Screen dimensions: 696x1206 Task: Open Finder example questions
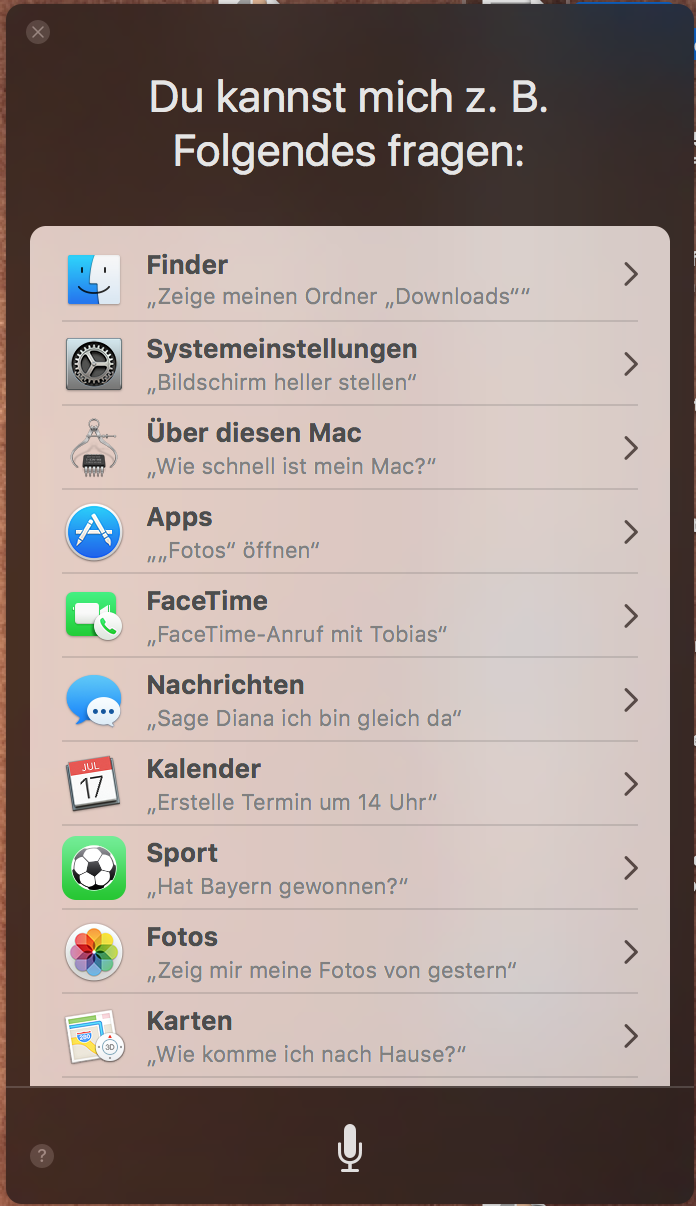pos(349,279)
